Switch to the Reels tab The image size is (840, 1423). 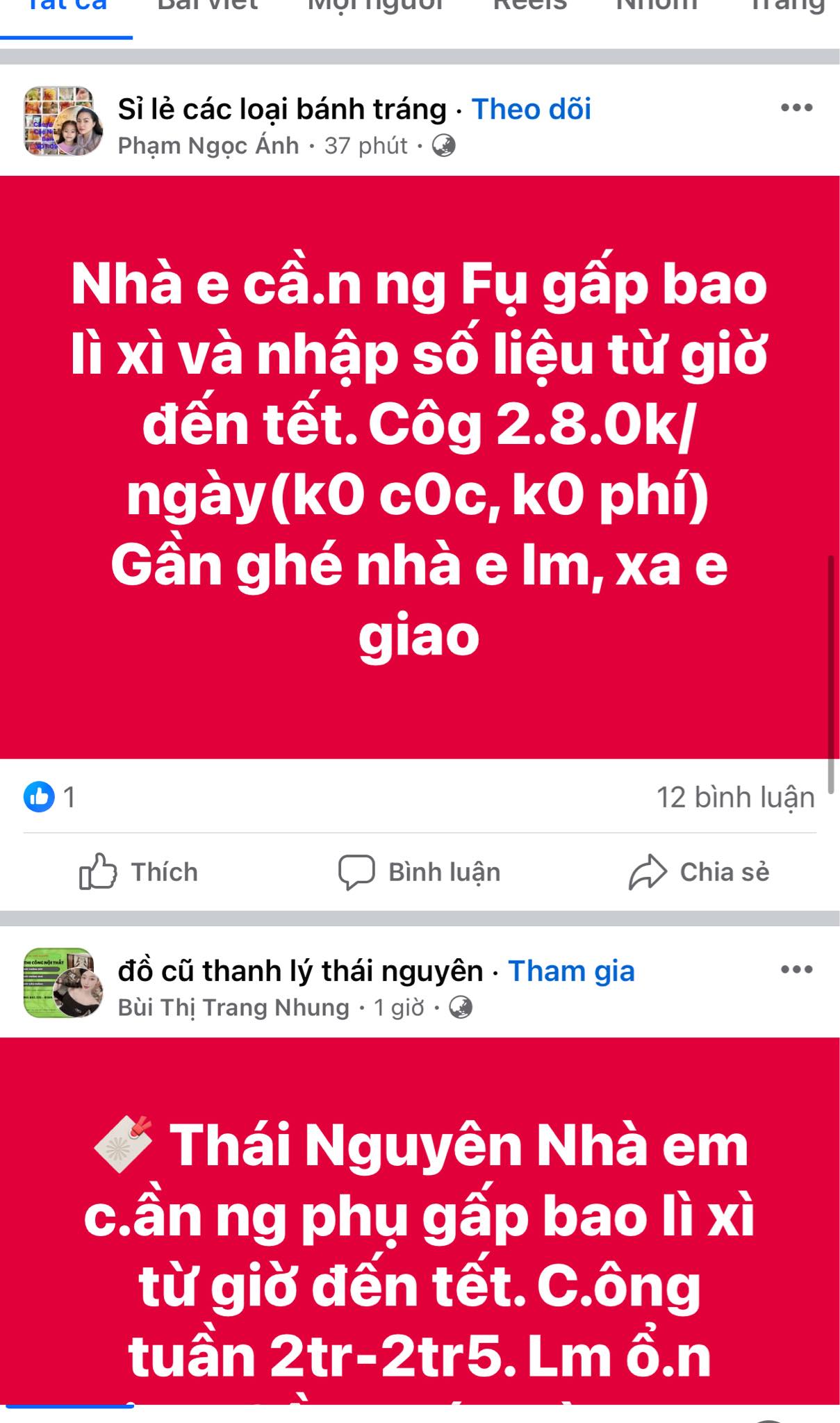(x=529, y=8)
